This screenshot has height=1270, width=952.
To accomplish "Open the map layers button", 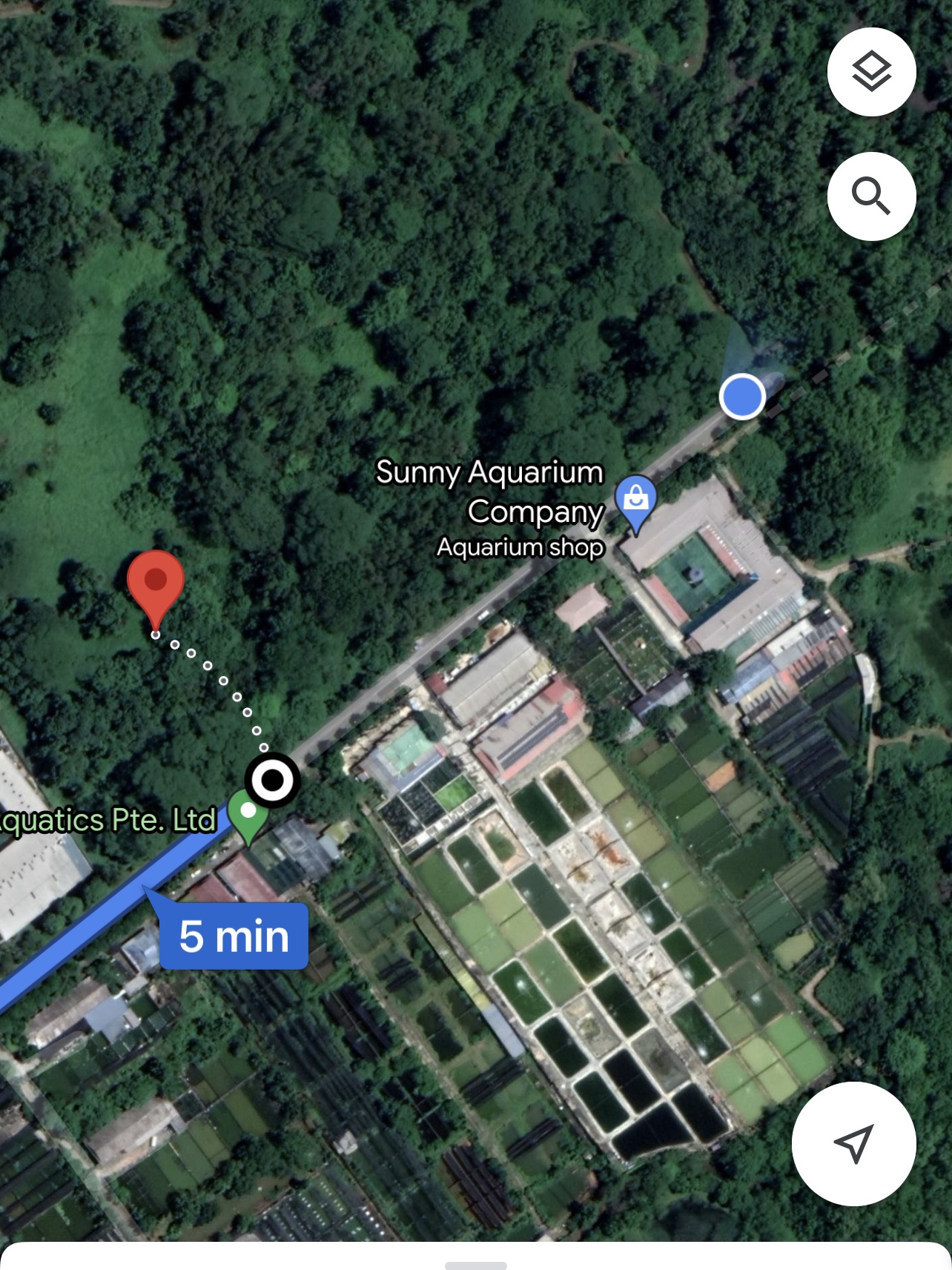I will pyautogui.click(x=871, y=72).
